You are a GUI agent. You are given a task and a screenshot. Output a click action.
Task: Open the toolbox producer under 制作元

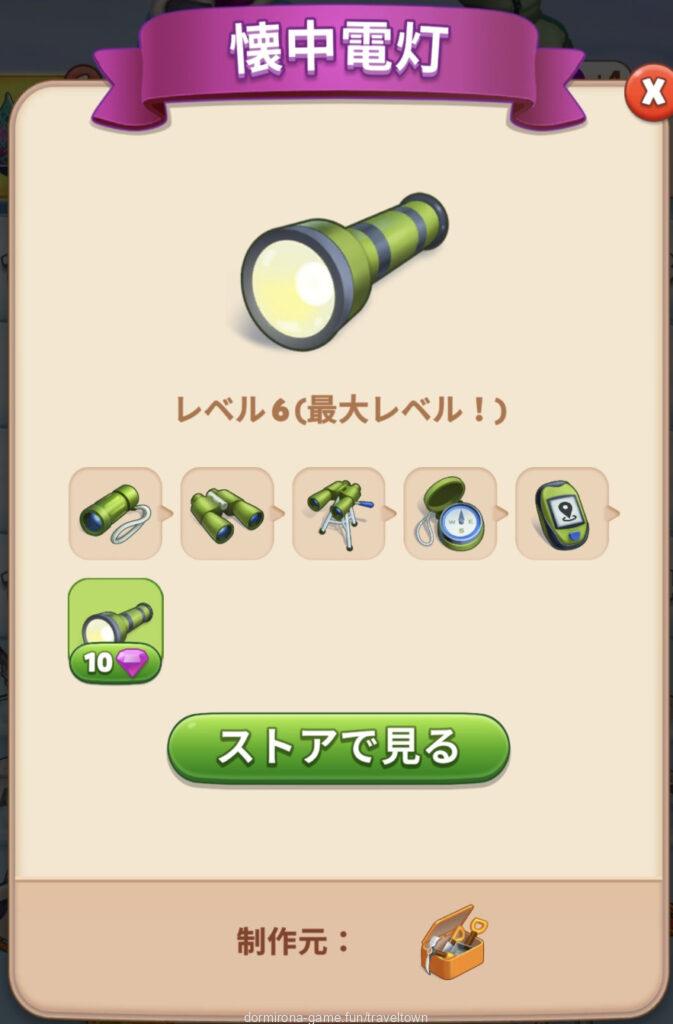(453, 940)
